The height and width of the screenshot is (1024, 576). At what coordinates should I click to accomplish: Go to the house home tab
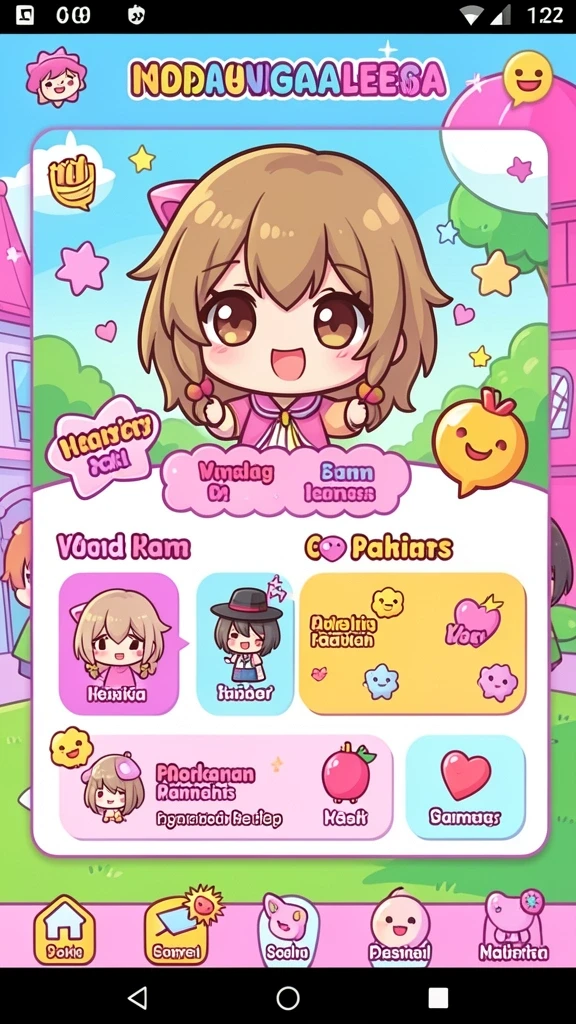(64, 931)
